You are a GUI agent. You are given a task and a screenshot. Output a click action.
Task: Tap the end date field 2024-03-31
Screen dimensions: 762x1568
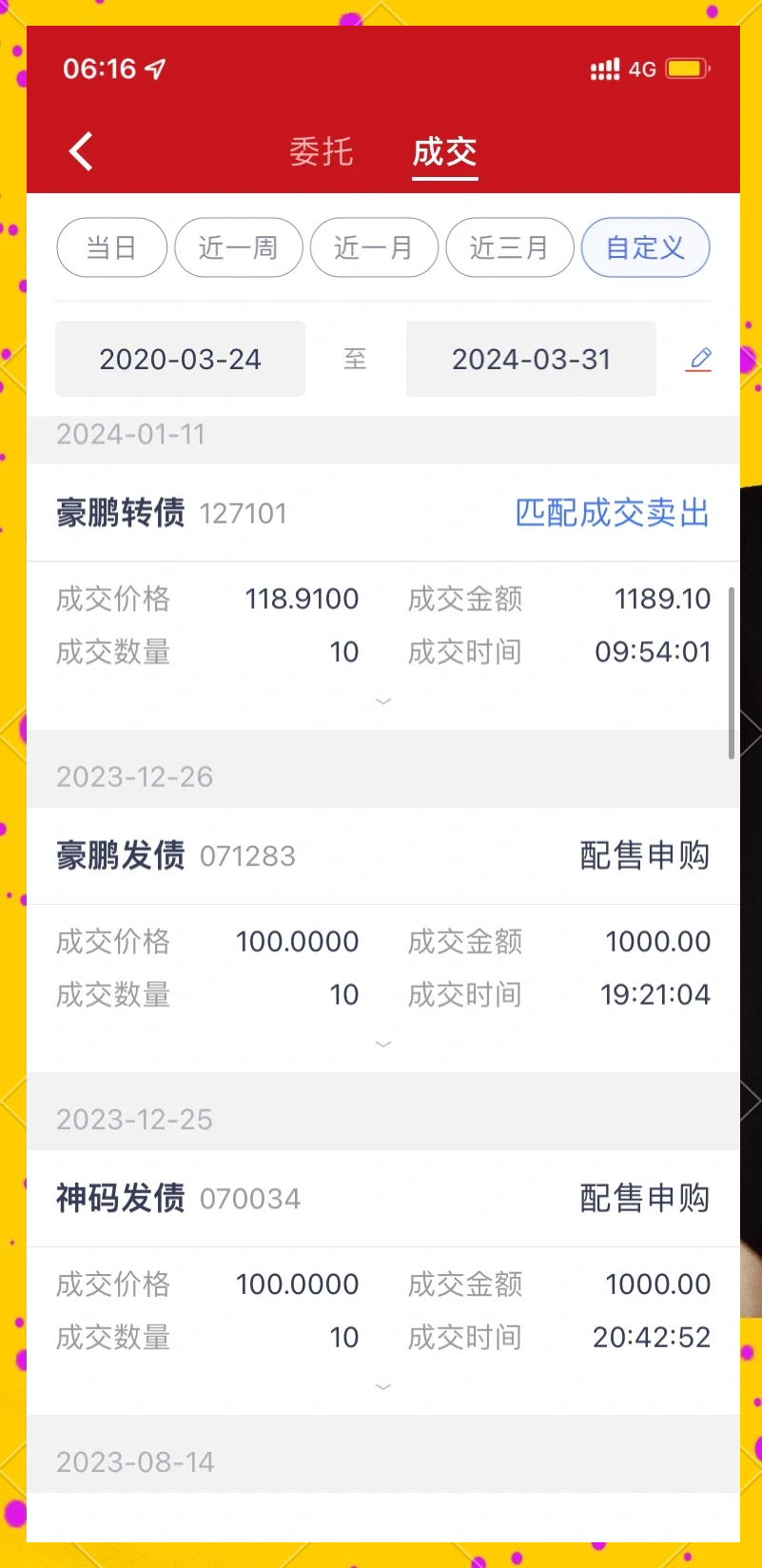pyautogui.click(x=531, y=359)
